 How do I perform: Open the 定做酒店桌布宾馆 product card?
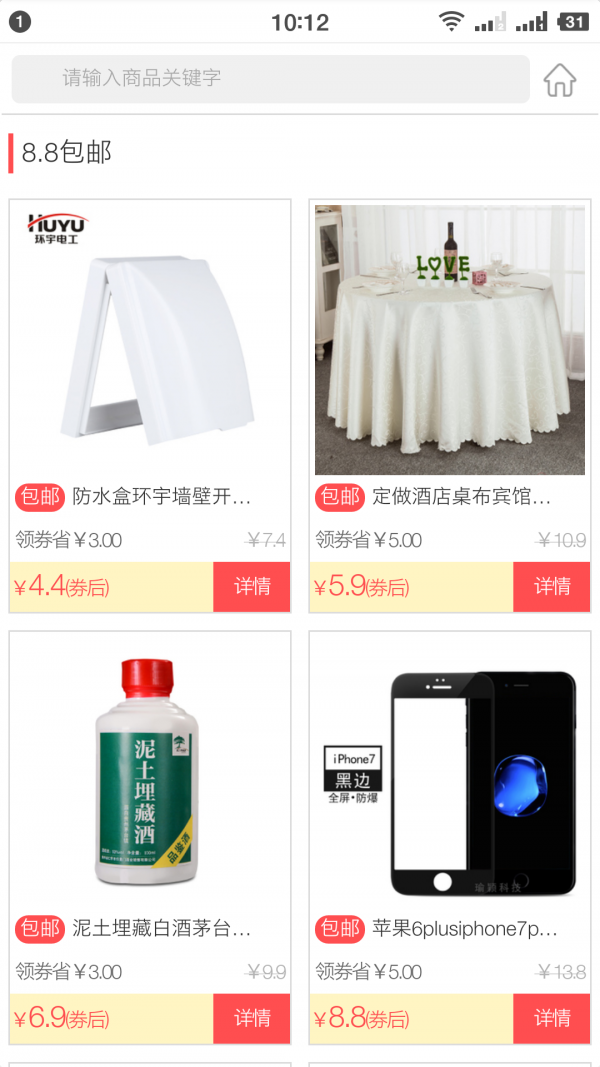point(450,340)
